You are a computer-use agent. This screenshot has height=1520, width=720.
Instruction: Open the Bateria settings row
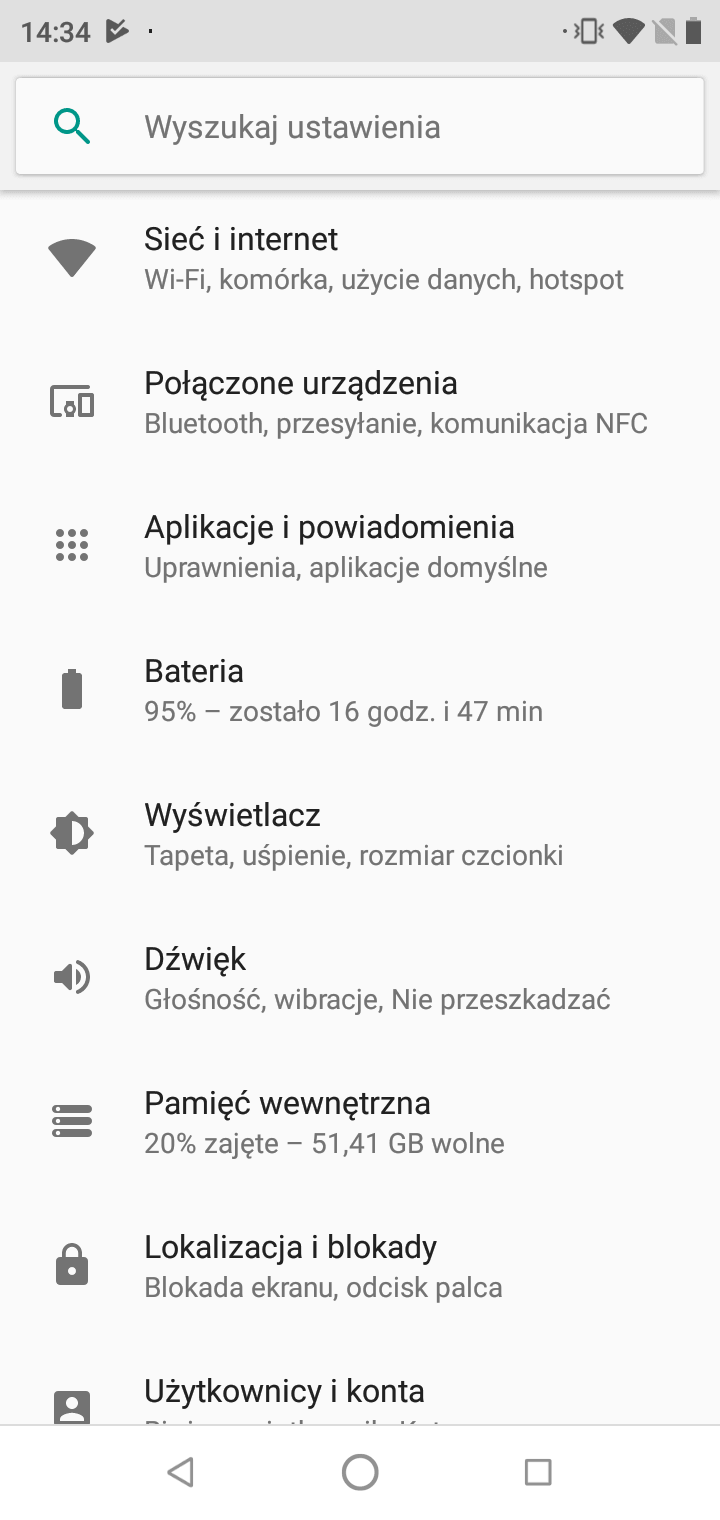coord(360,691)
